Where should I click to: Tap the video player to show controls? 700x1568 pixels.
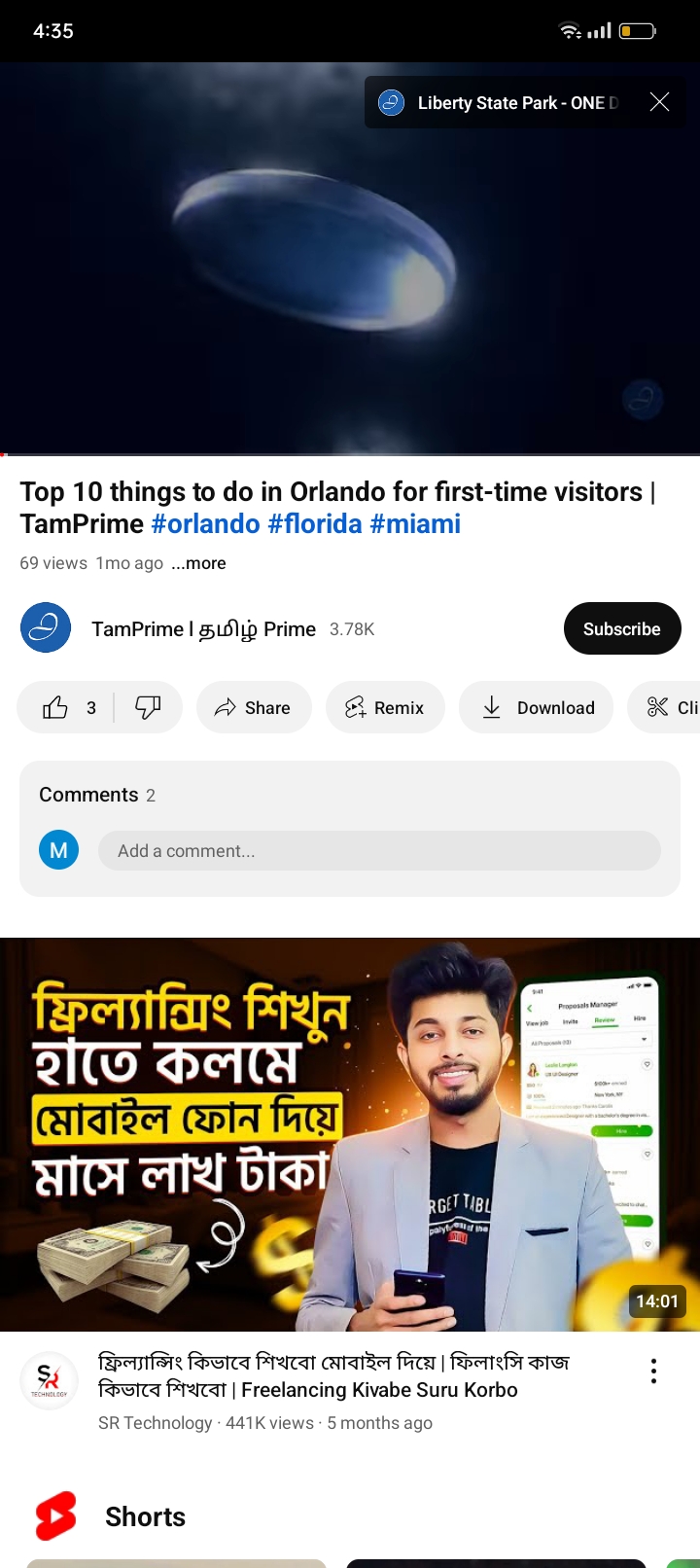coord(350,259)
